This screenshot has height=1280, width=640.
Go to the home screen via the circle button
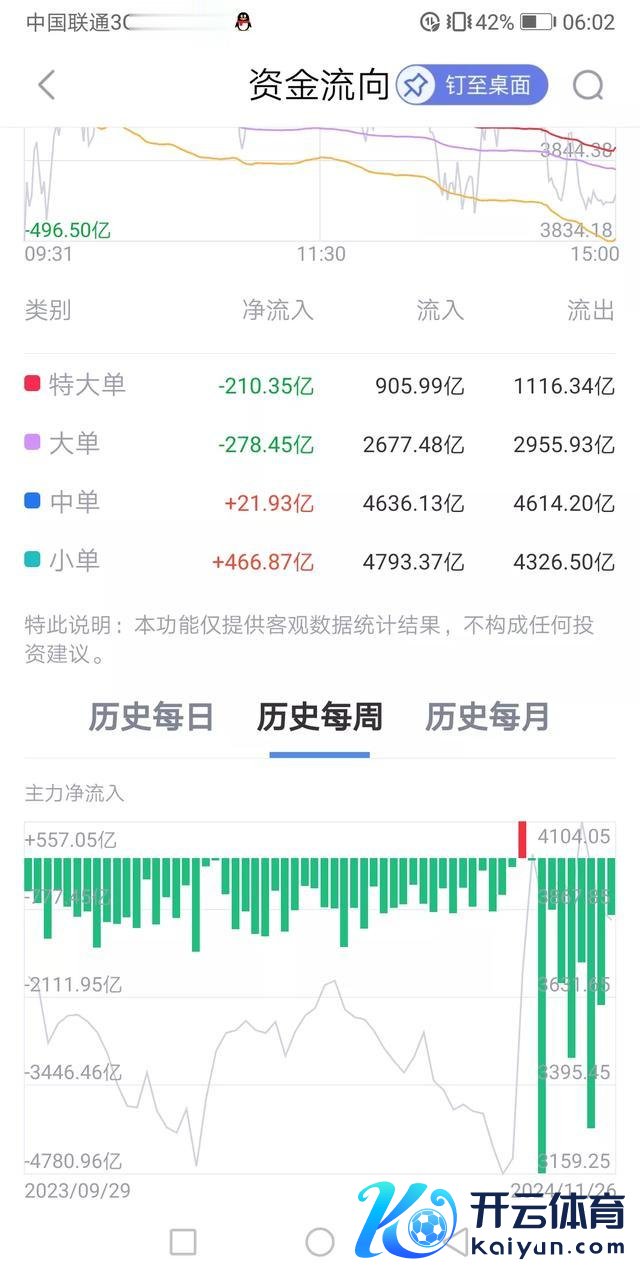point(320,1241)
